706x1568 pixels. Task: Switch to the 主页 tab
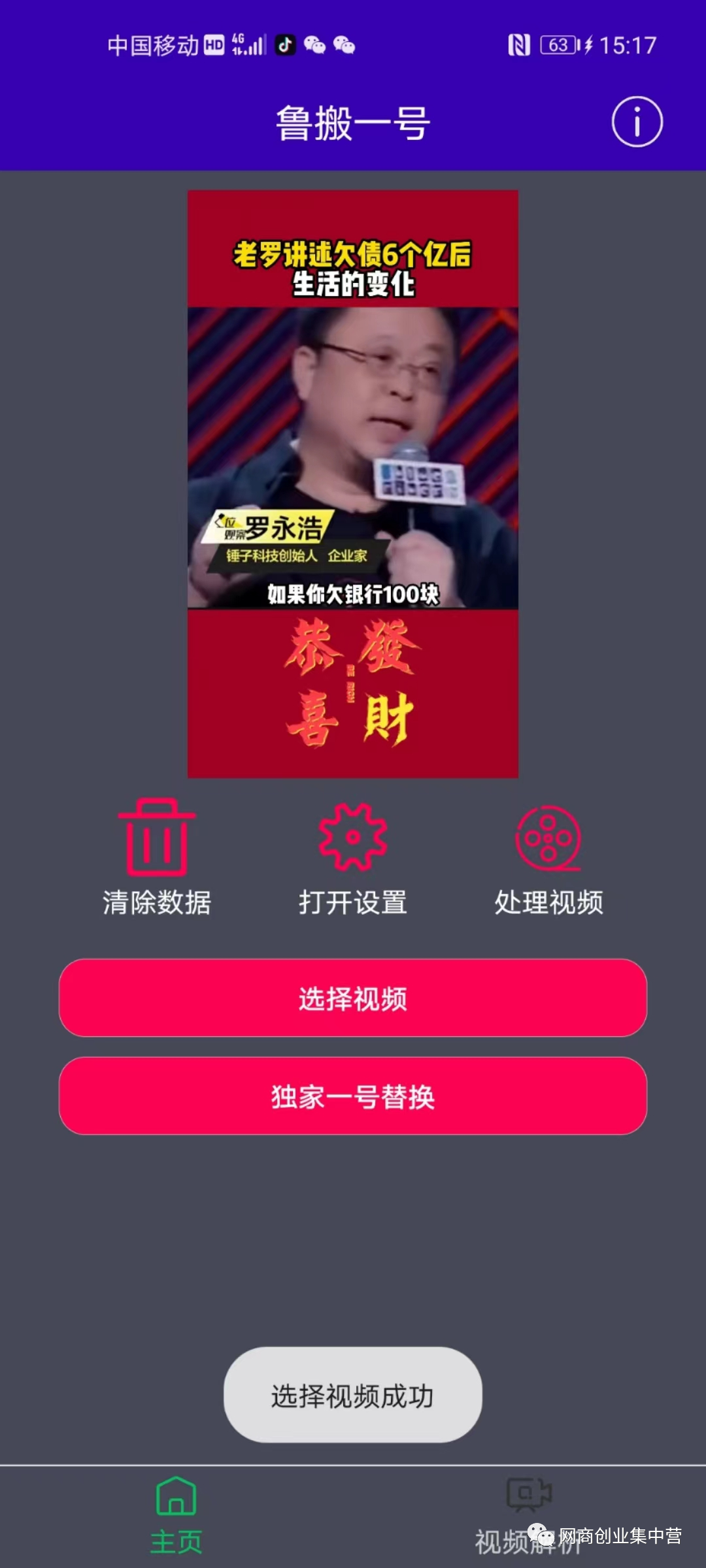tap(176, 1514)
